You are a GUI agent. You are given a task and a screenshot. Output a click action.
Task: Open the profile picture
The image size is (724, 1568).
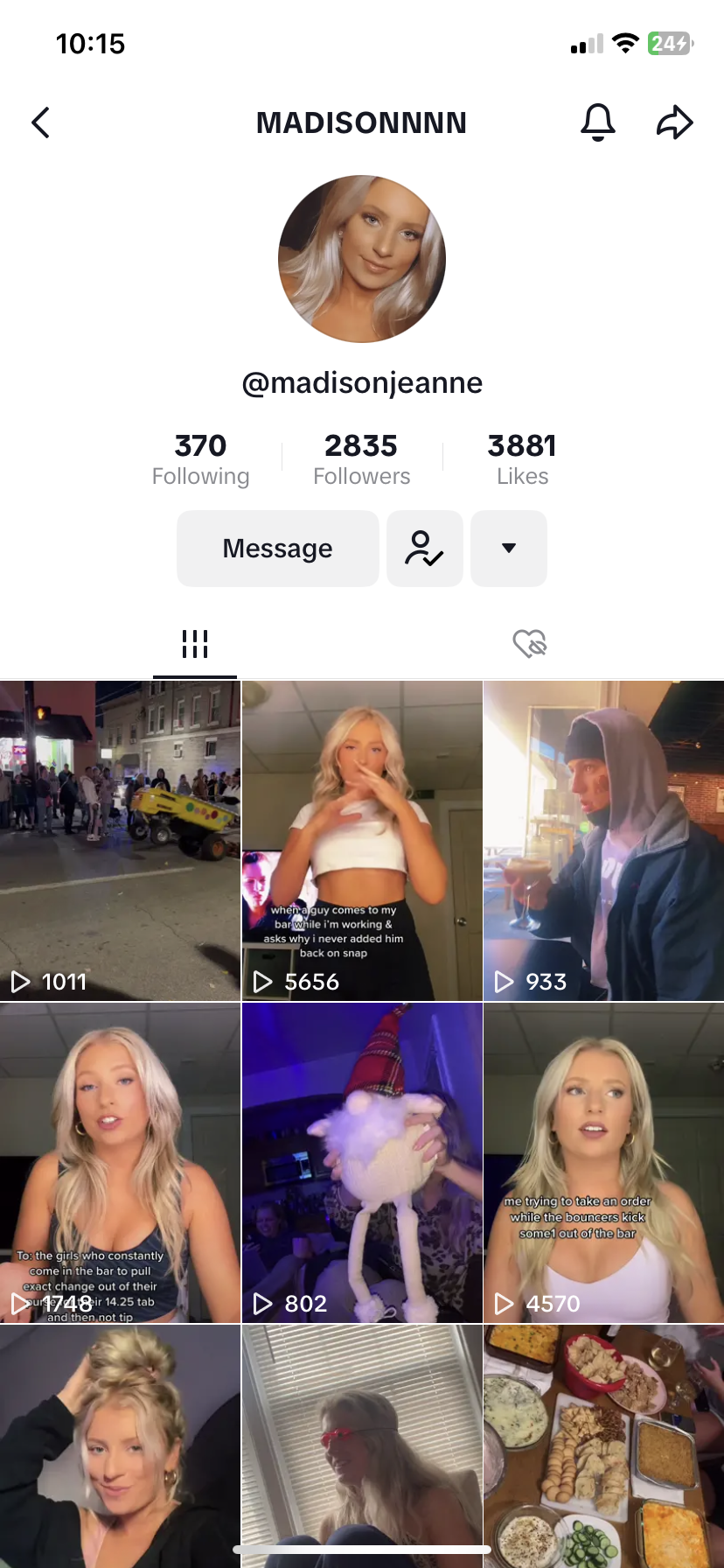click(x=362, y=259)
